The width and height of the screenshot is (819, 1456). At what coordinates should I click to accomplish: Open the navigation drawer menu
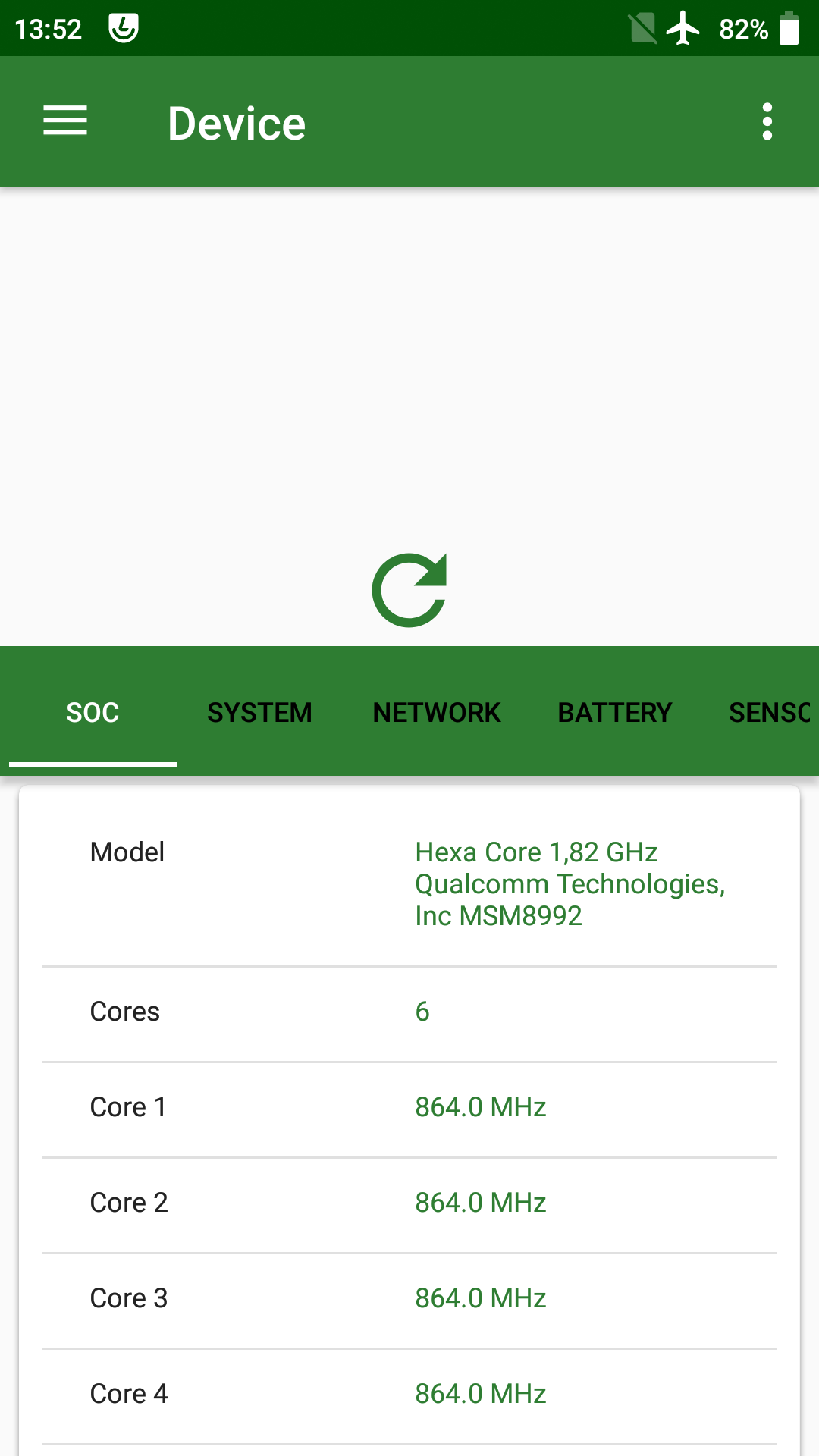click(x=65, y=121)
